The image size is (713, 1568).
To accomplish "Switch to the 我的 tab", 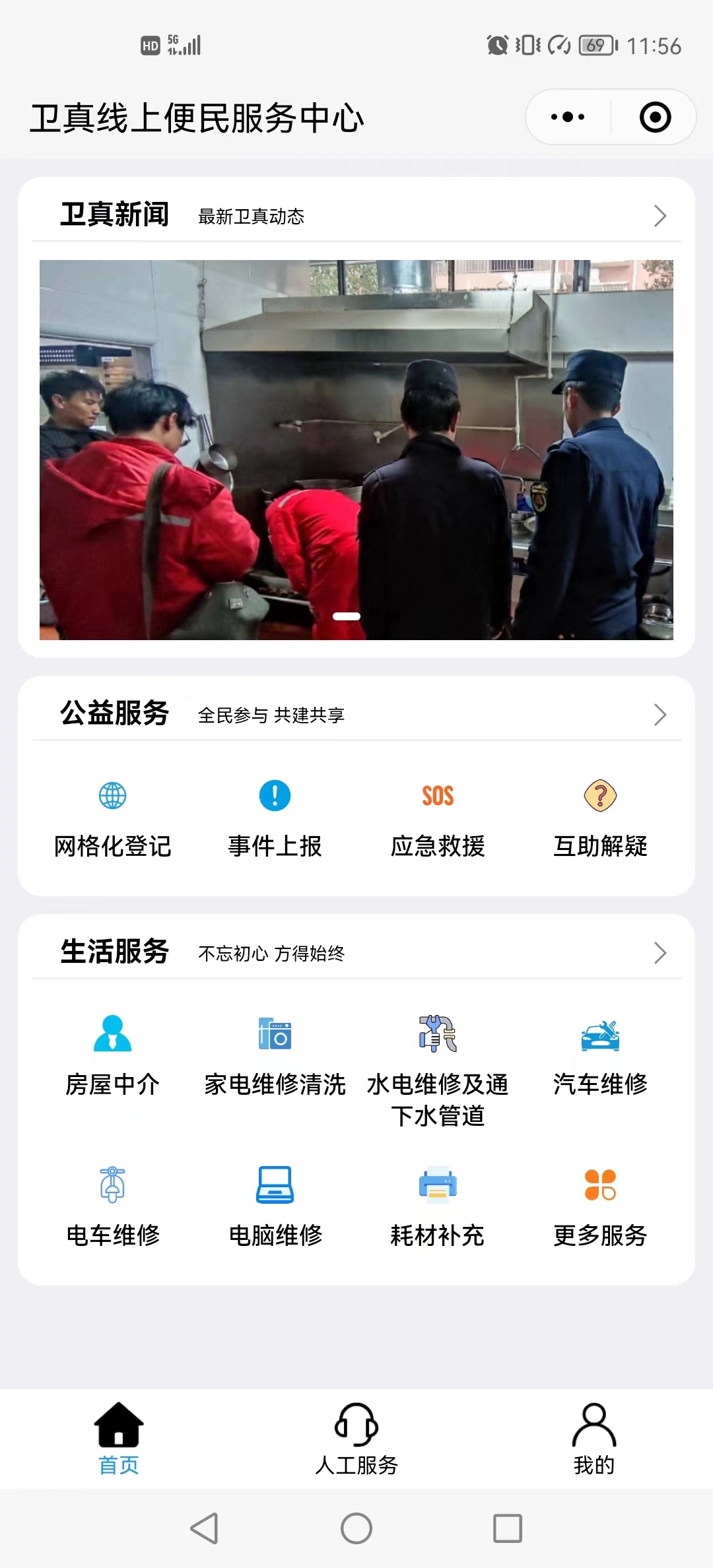I will (x=594, y=1439).
